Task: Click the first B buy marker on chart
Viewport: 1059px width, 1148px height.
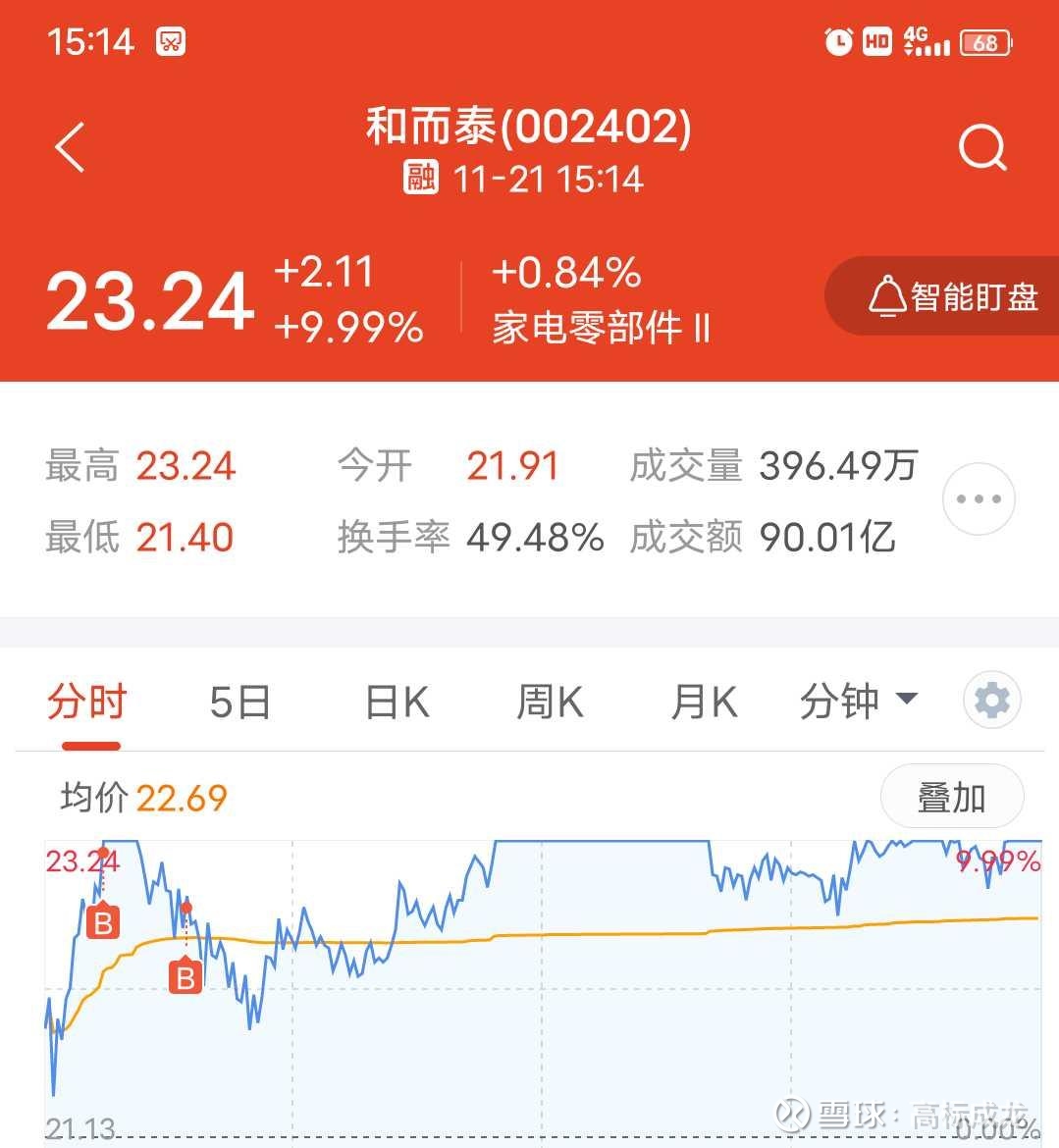Action: (102, 921)
